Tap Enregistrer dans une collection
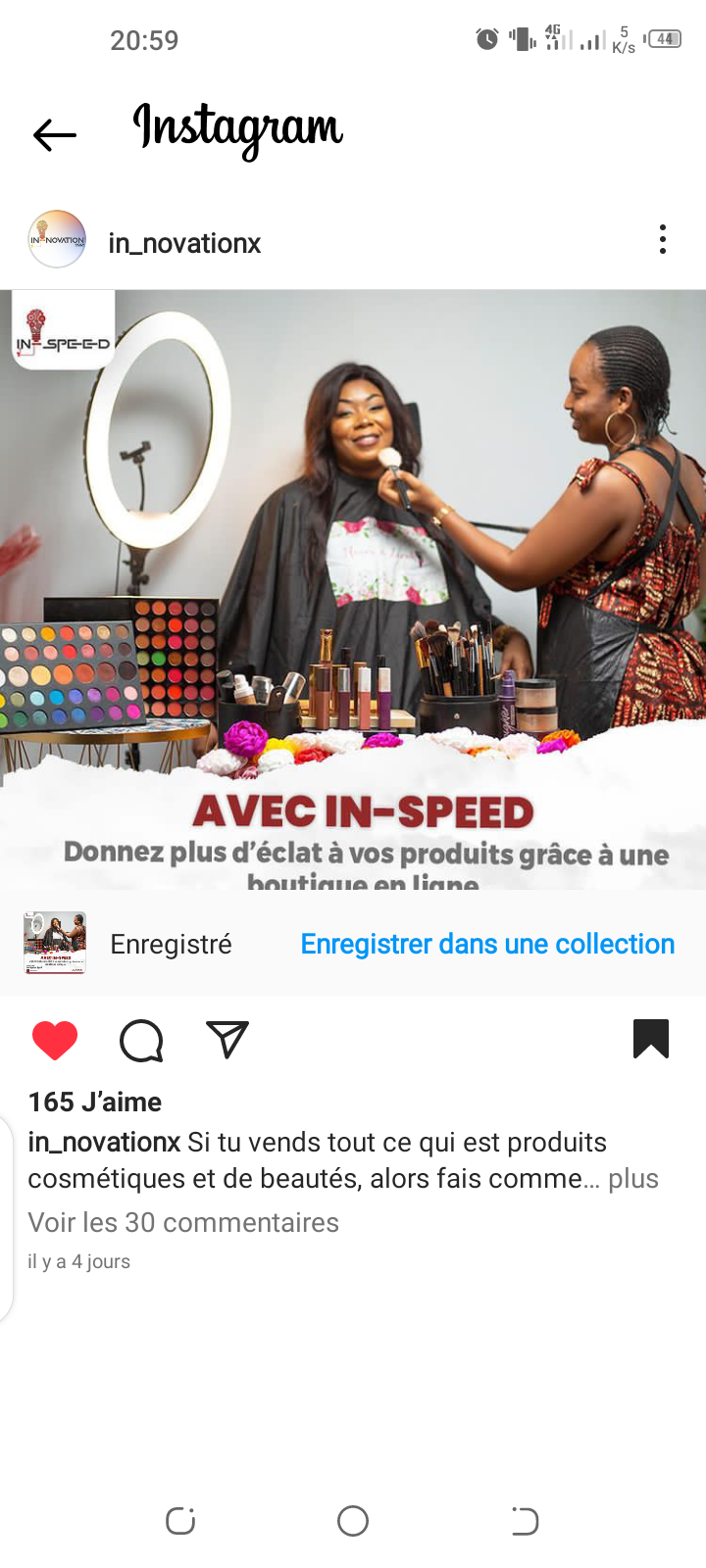The width and height of the screenshot is (706, 1568). coord(487,944)
